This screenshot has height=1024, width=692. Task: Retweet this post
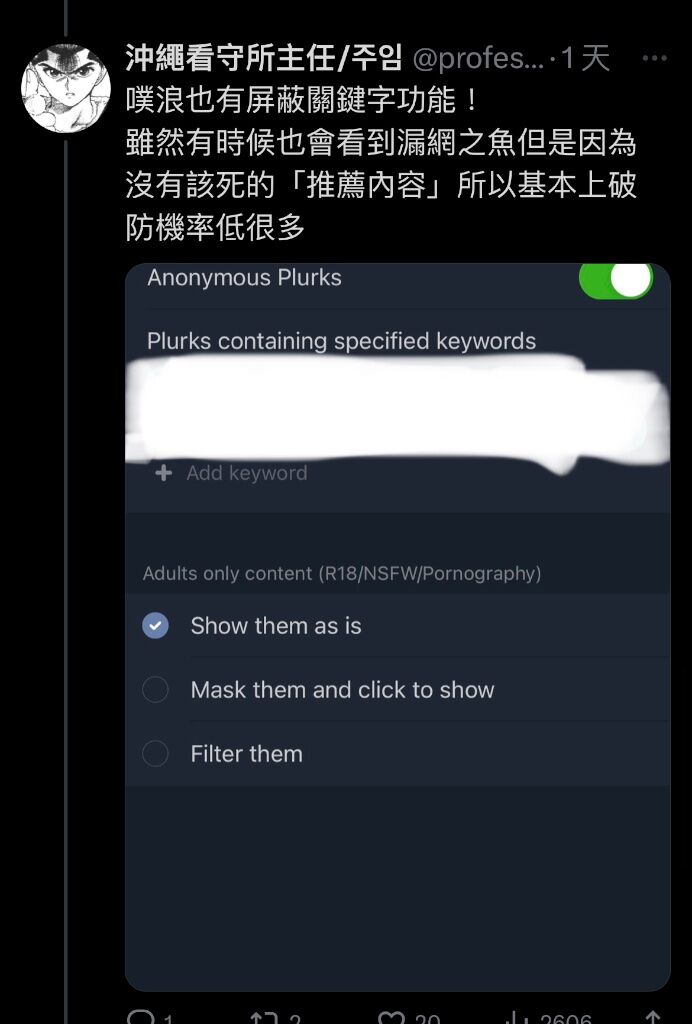point(265,1017)
